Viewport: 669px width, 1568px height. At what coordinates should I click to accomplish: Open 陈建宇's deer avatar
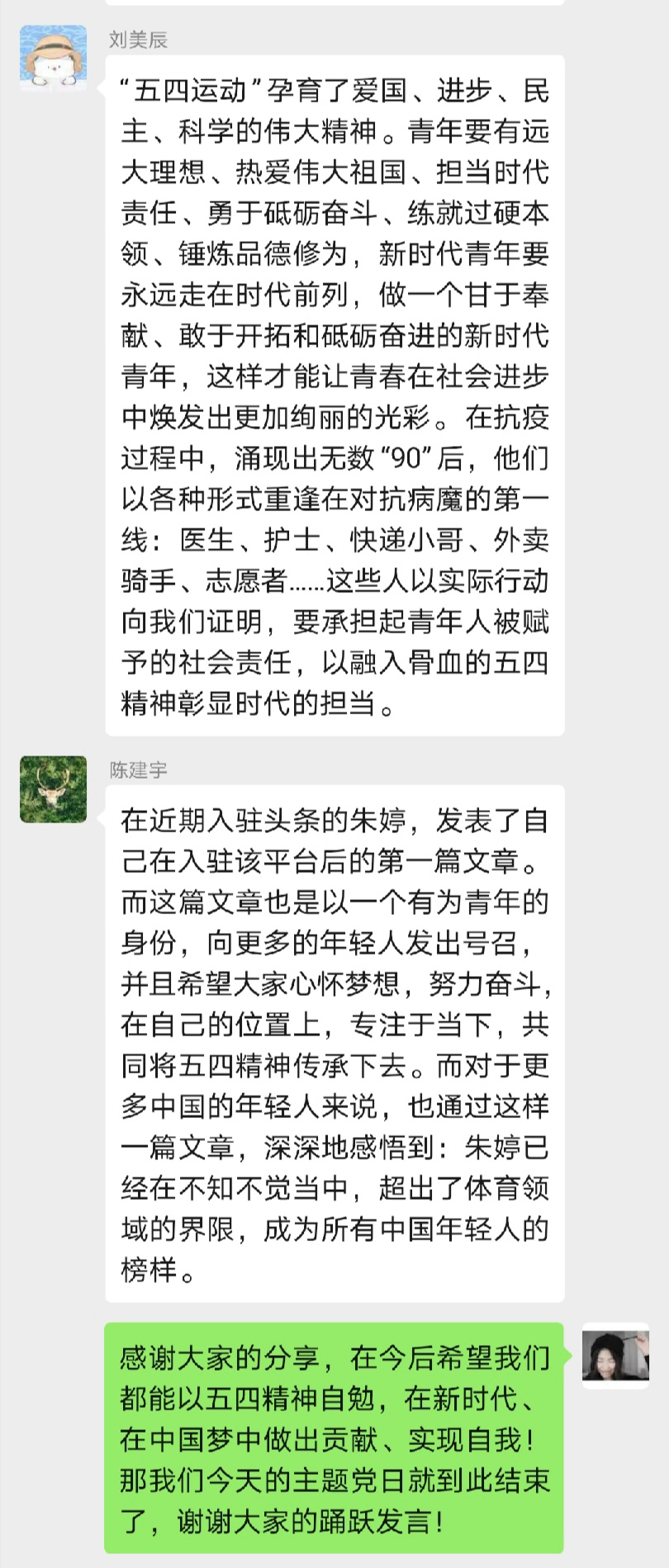(x=53, y=789)
